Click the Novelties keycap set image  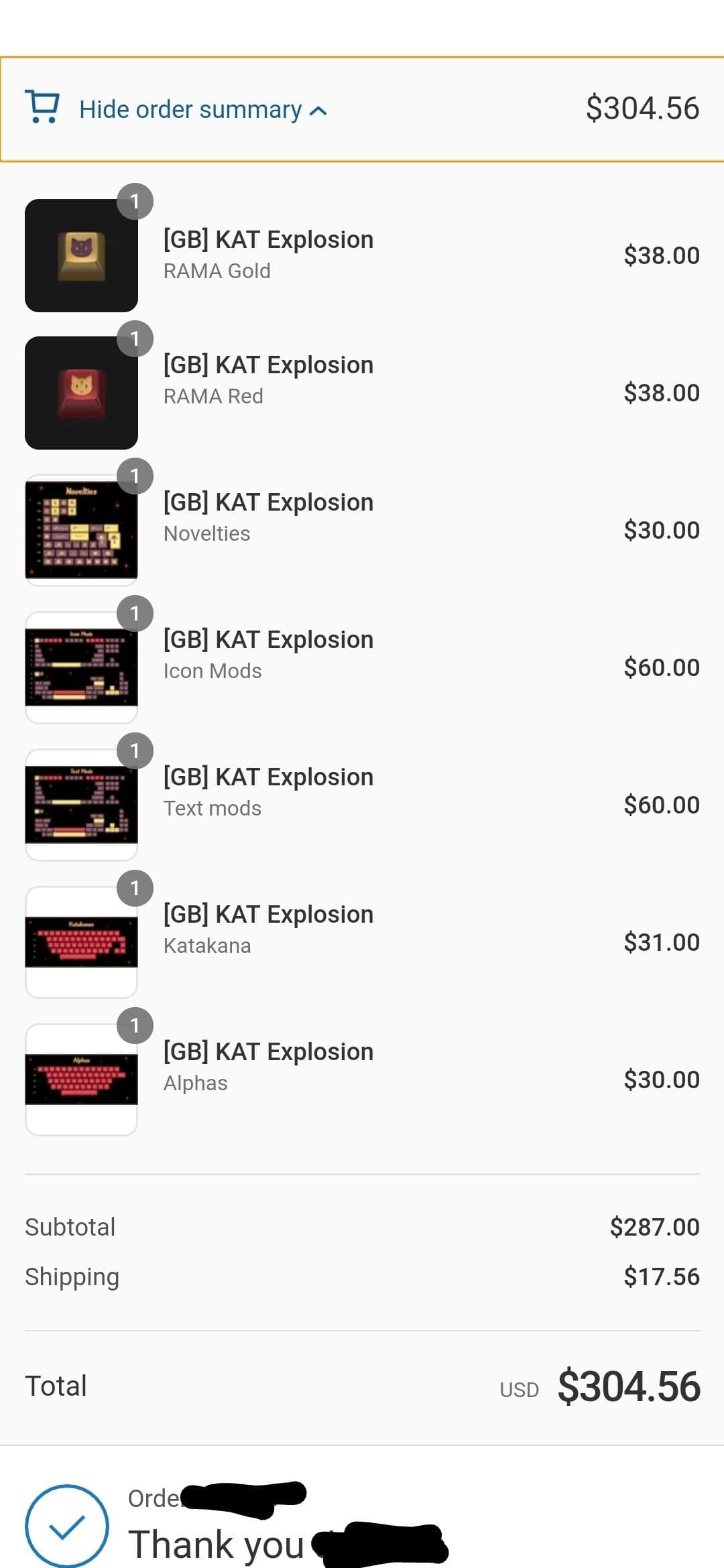coord(80,529)
